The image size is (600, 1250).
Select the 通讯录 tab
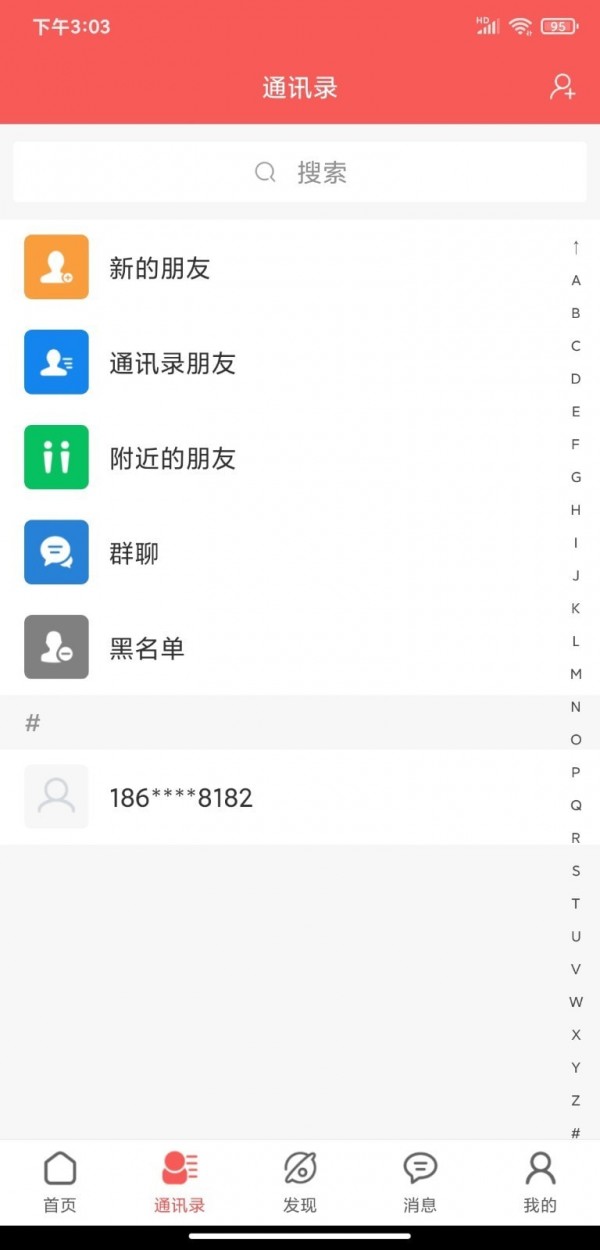click(180, 1181)
